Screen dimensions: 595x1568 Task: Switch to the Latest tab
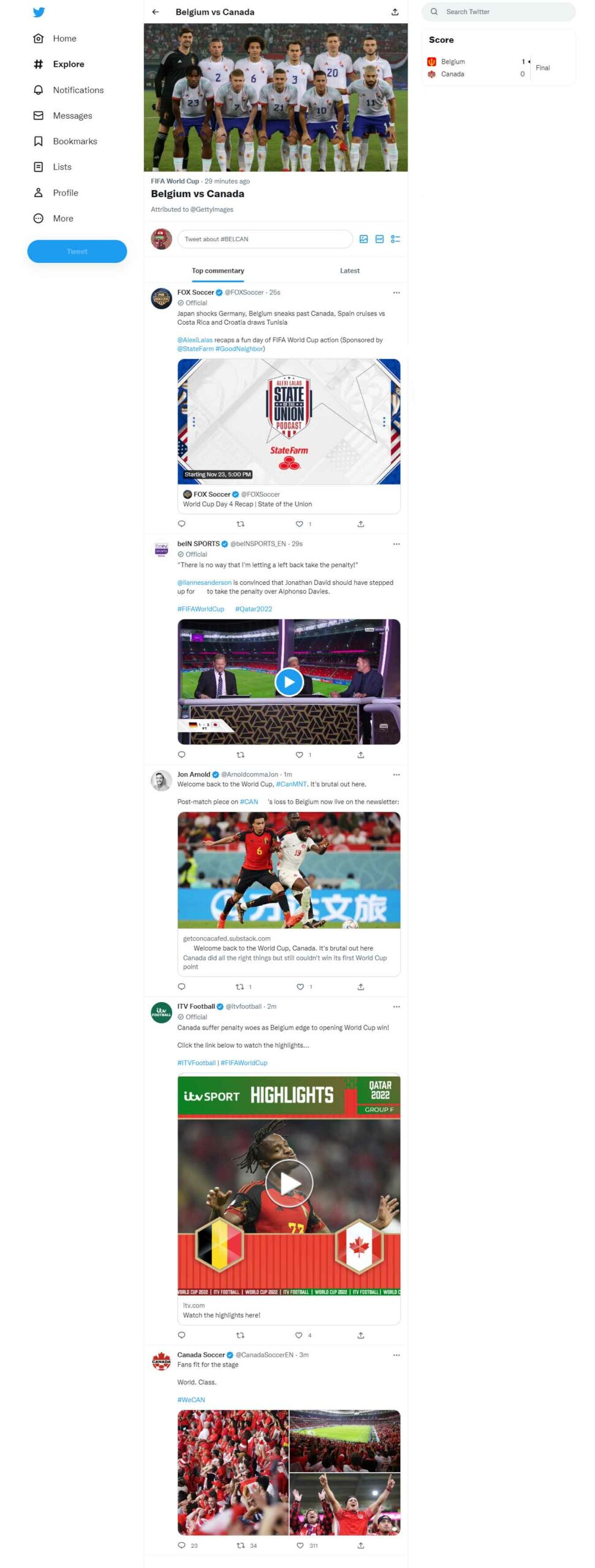[349, 271]
